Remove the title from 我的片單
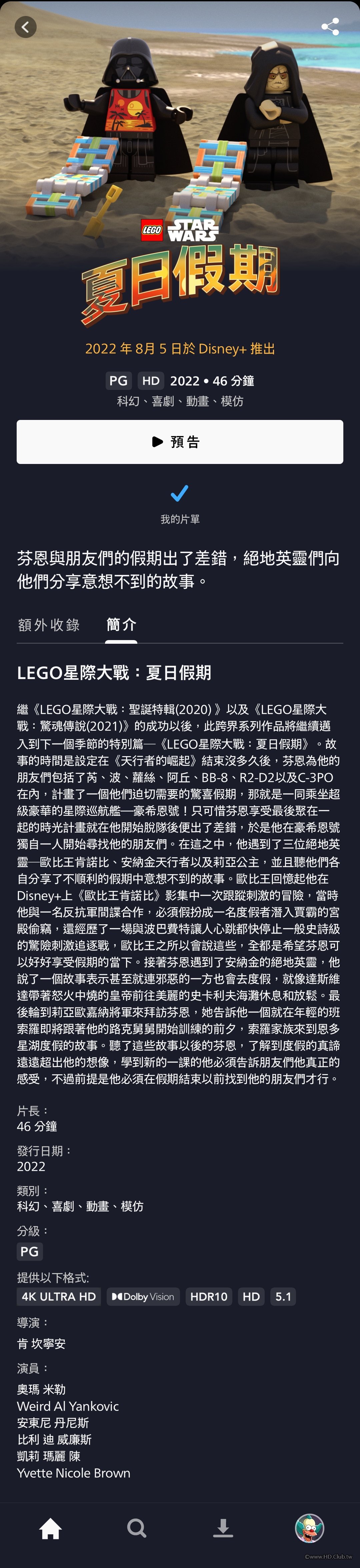Screen dimensions: 360x1568 pyautogui.click(x=179, y=493)
